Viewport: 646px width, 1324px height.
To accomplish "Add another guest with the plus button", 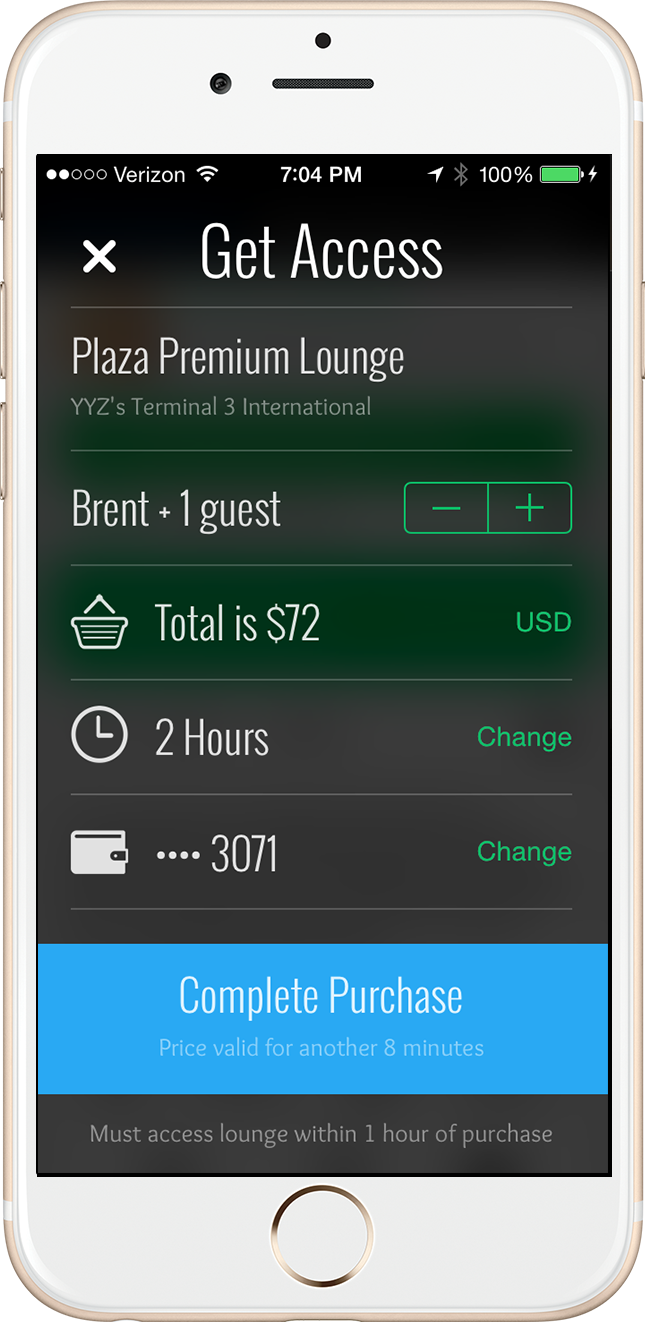I will [529, 508].
